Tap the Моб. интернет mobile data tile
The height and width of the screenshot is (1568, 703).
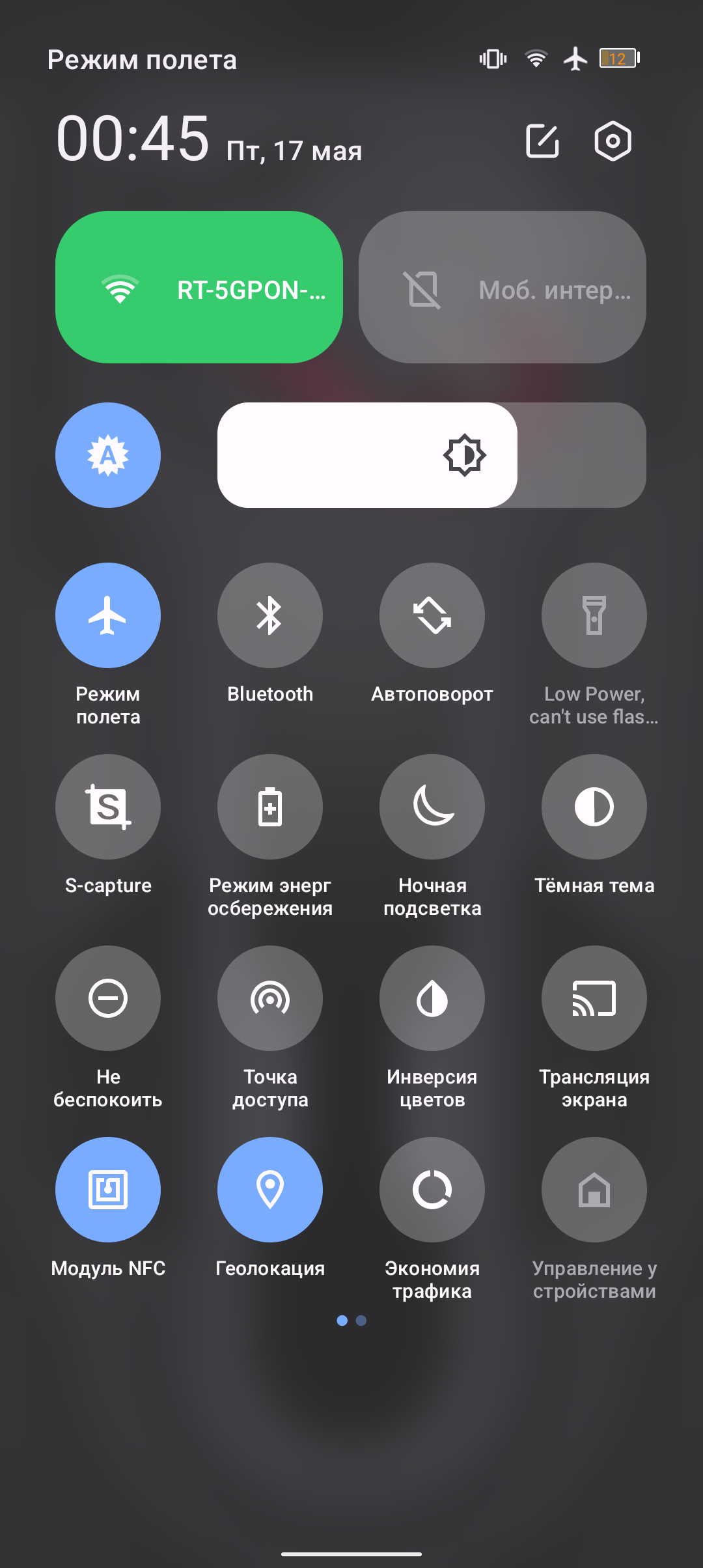coord(503,287)
